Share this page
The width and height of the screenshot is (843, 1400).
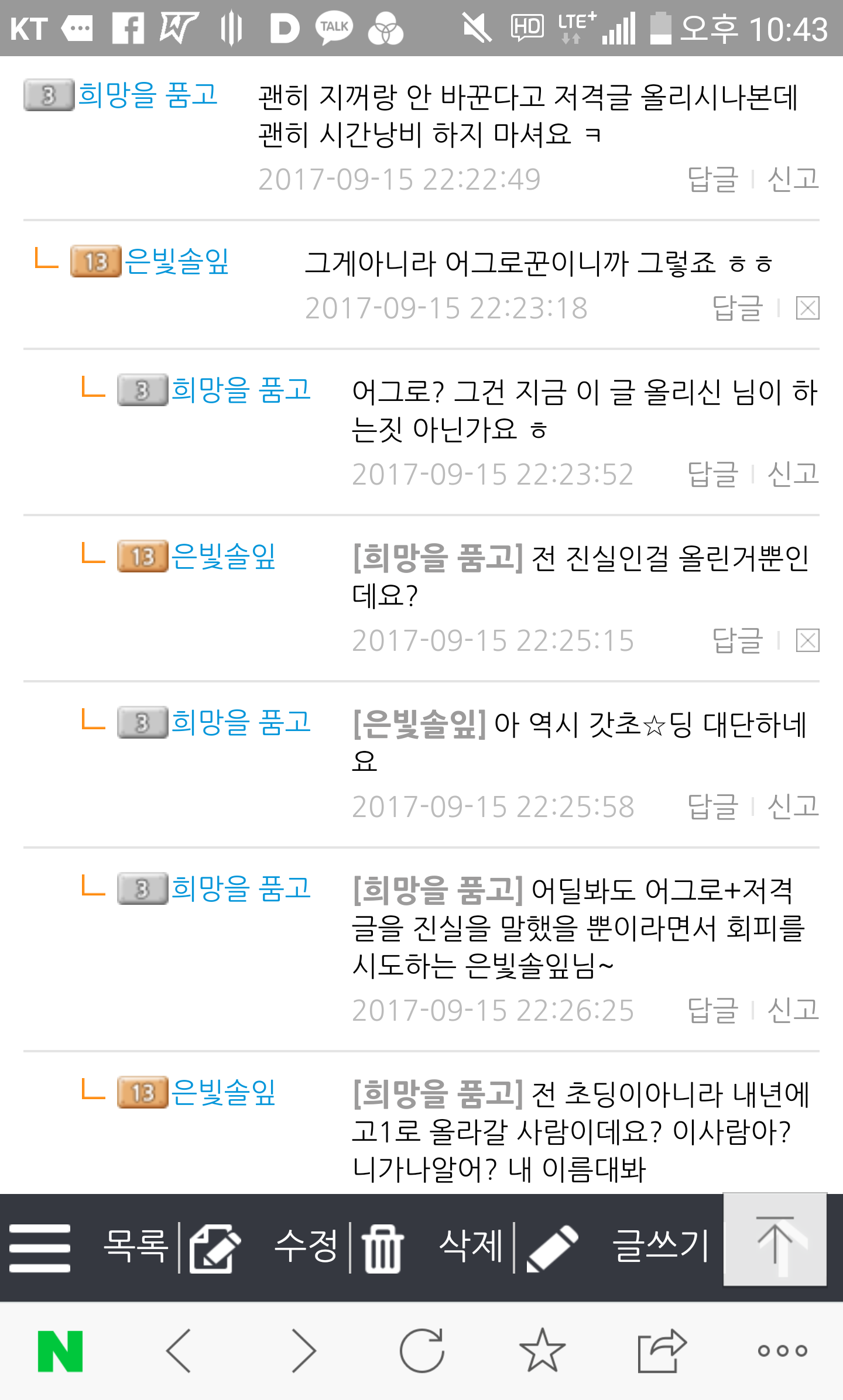662,1350
